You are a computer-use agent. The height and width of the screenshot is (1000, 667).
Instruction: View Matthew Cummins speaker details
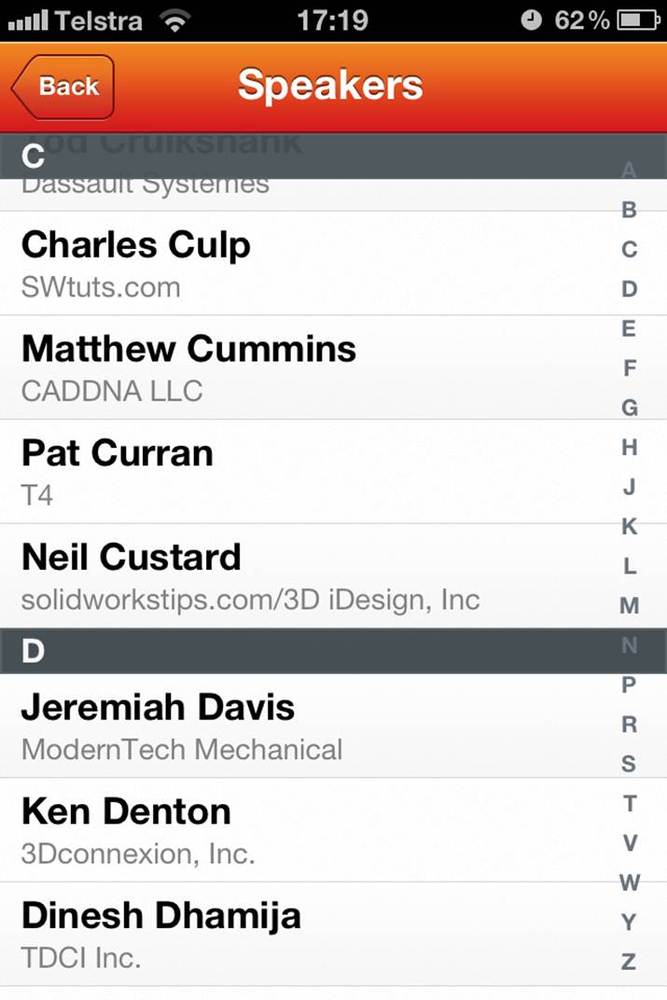(x=300, y=367)
